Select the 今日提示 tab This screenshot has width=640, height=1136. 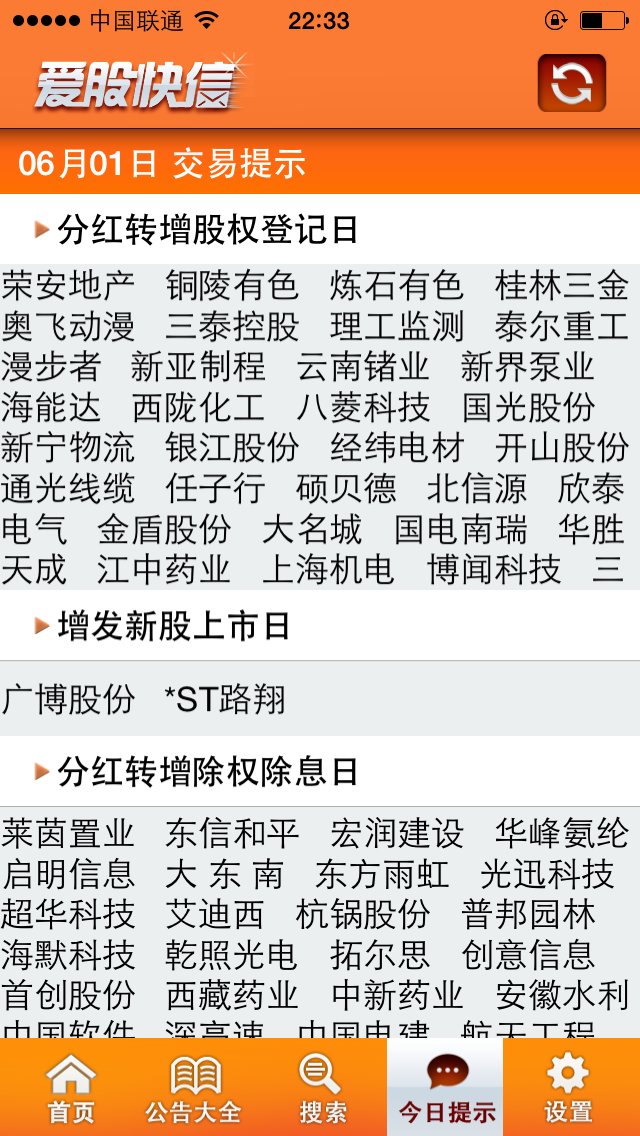tap(446, 1089)
